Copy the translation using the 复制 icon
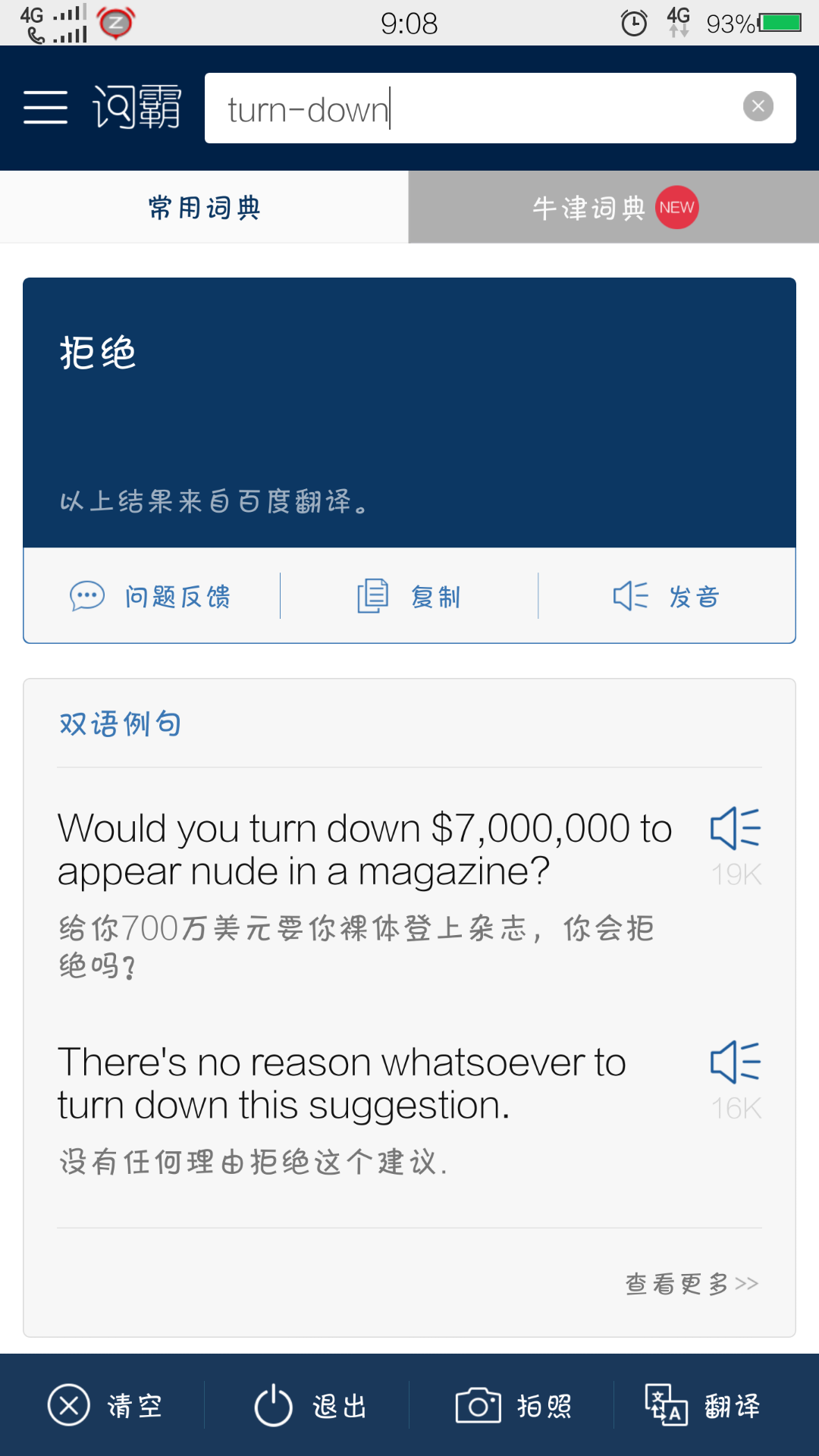The width and height of the screenshot is (819, 1456). 372,596
